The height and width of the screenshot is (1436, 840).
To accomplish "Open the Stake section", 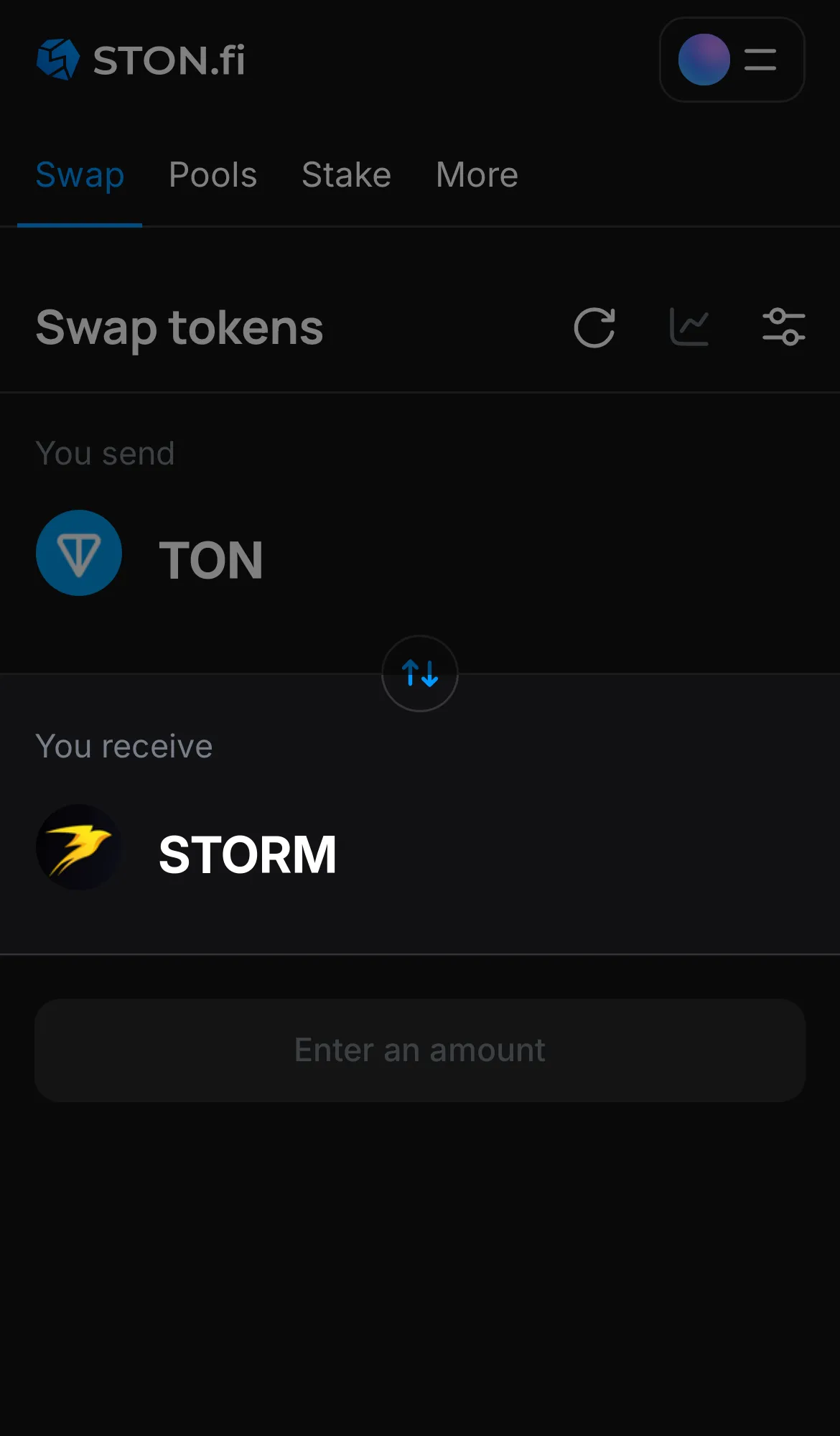I will click(346, 174).
